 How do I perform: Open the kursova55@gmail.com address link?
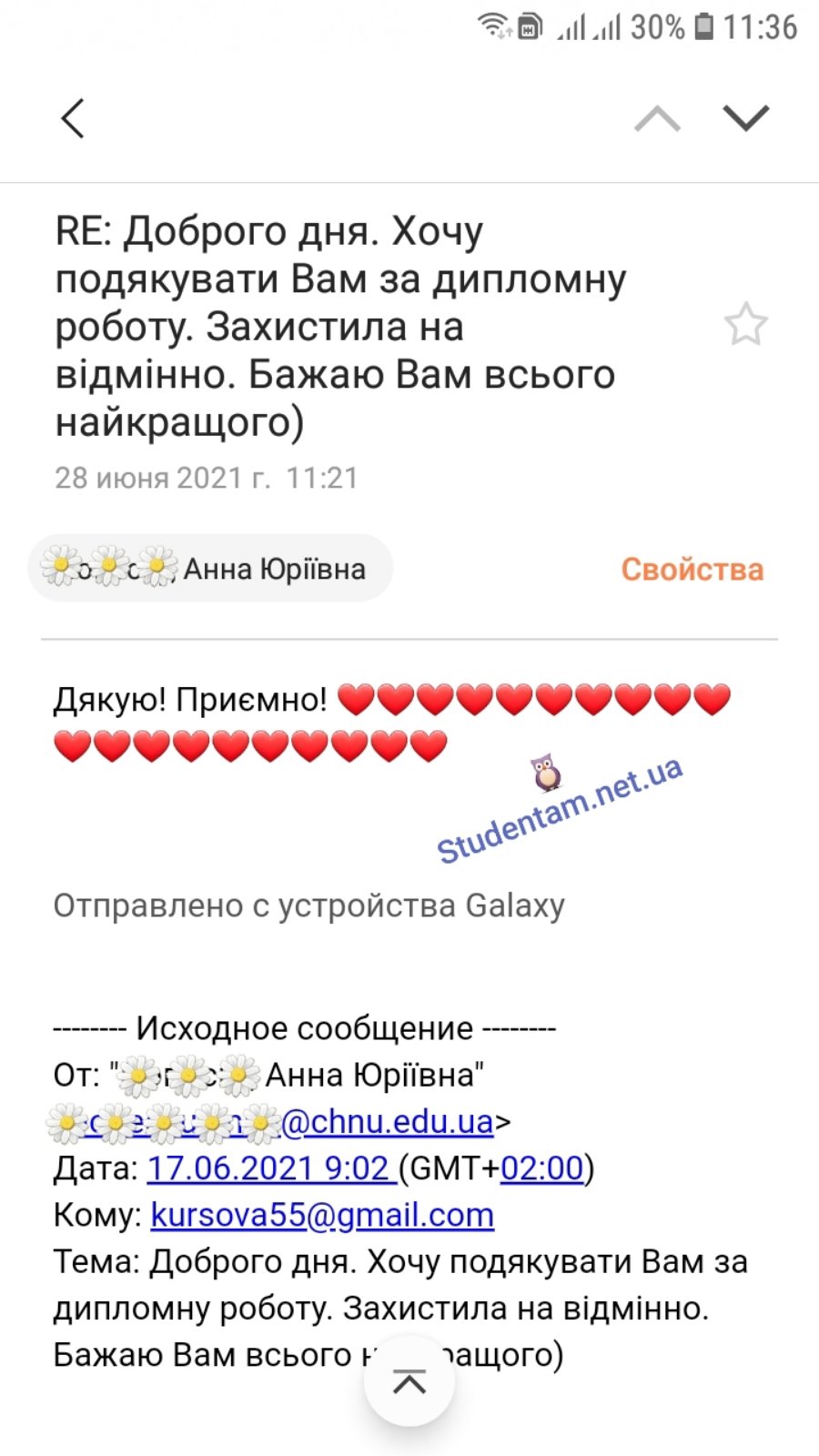[x=322, y=1215]
